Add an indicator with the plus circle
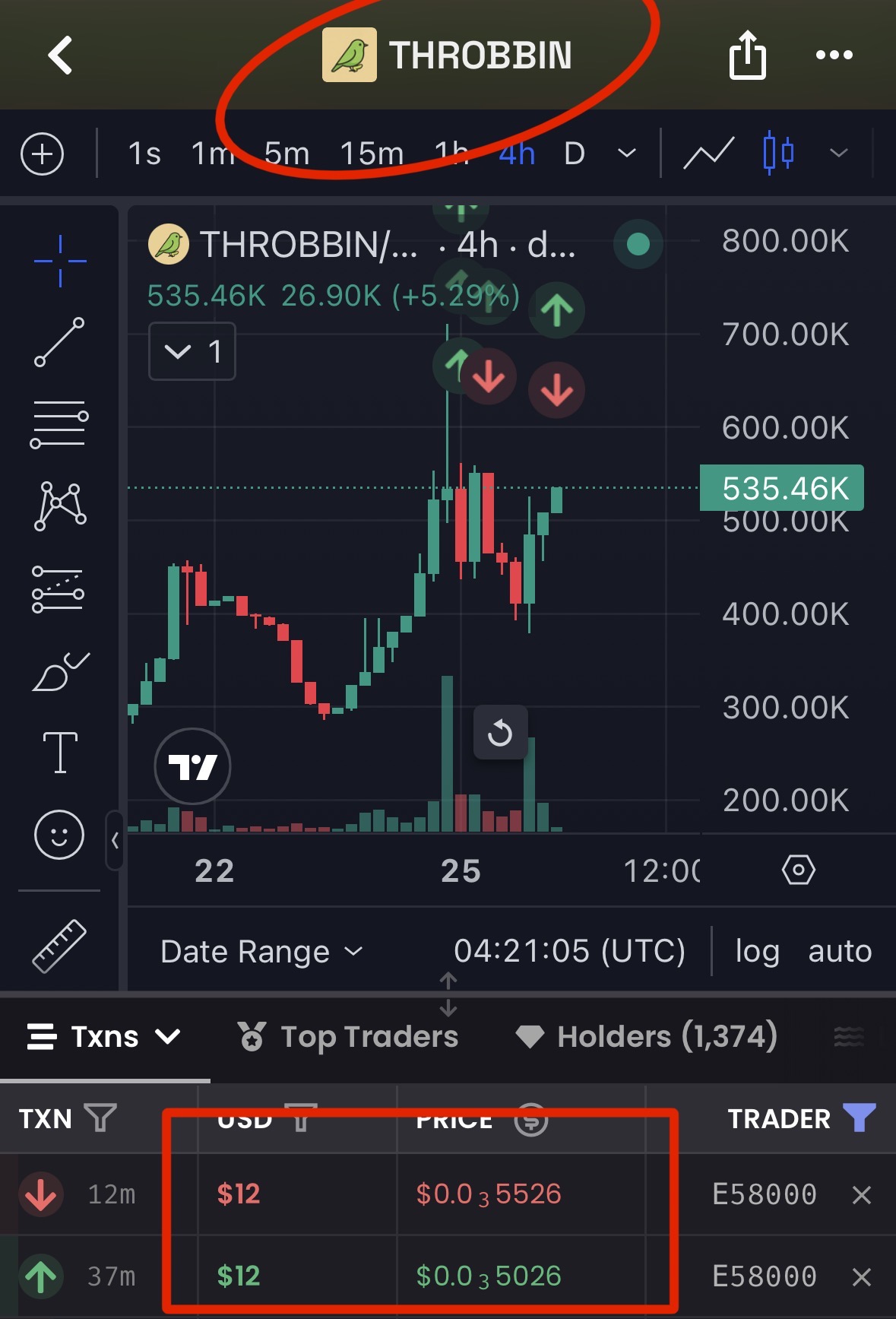This screenshot has height=1319, width=896. (x=42, y=154)
